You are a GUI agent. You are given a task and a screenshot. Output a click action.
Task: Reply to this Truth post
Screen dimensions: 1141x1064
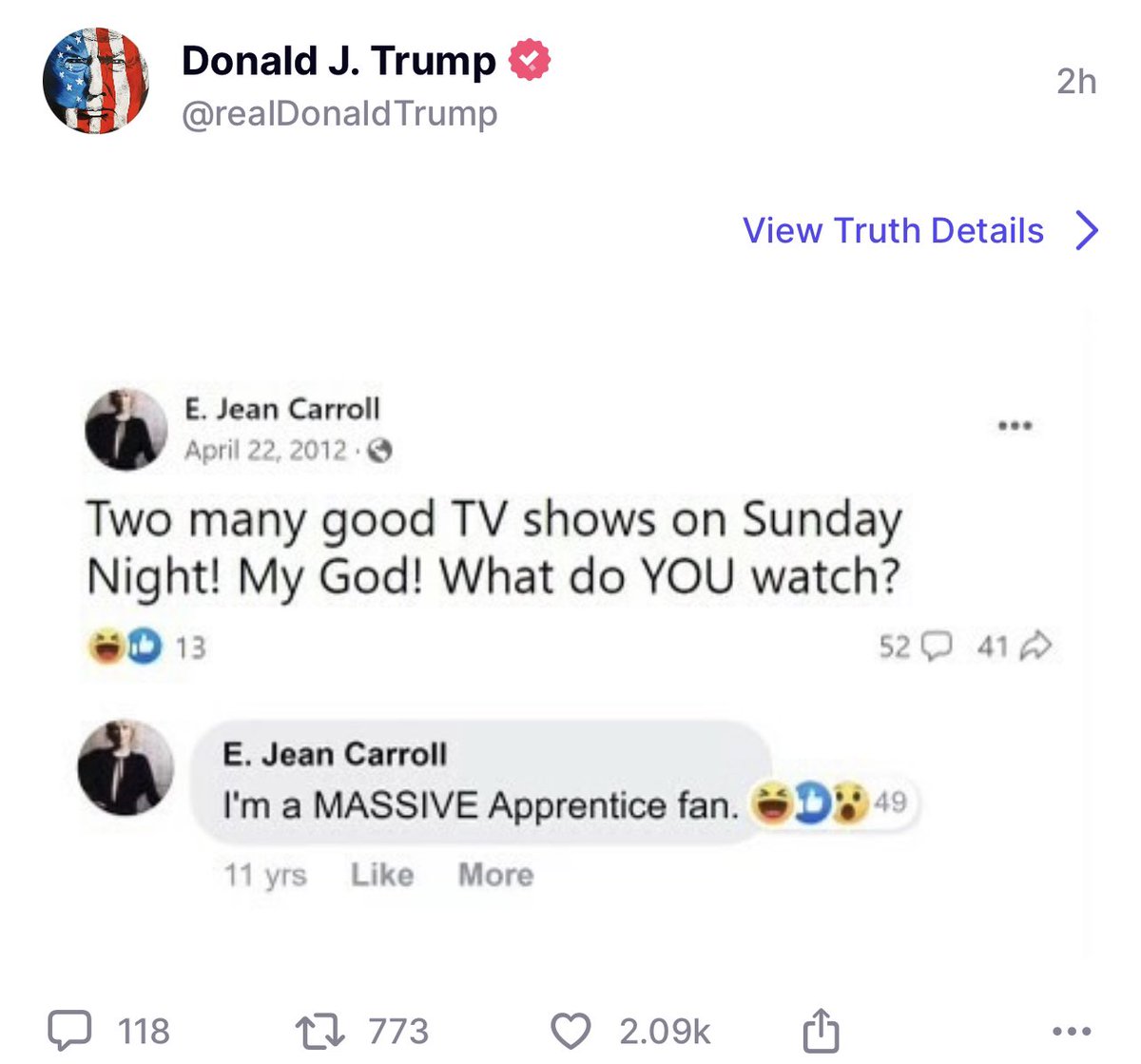(70, 1030)
